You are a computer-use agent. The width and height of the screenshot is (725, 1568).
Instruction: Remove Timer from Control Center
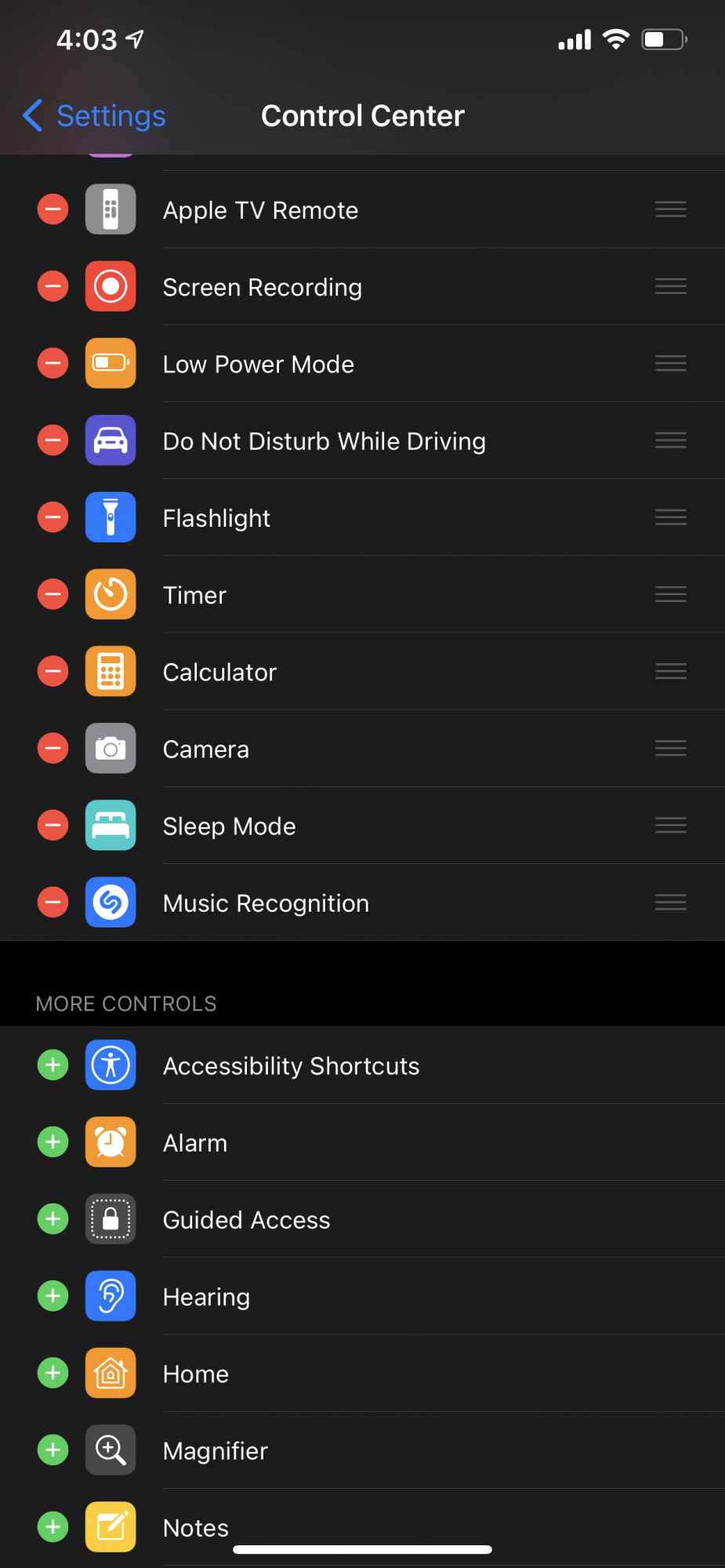tap(53, 594)
